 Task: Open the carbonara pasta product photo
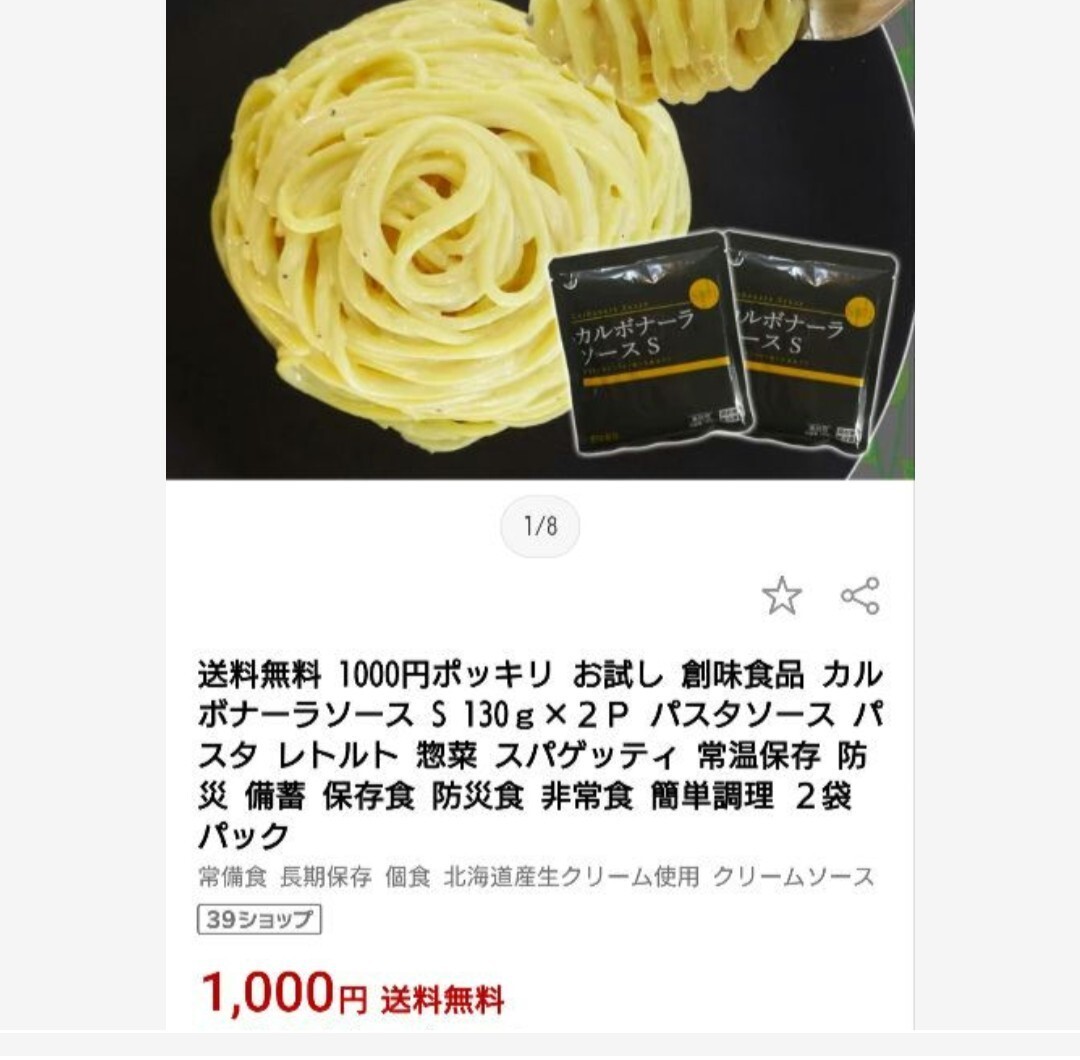click(540, 240)
